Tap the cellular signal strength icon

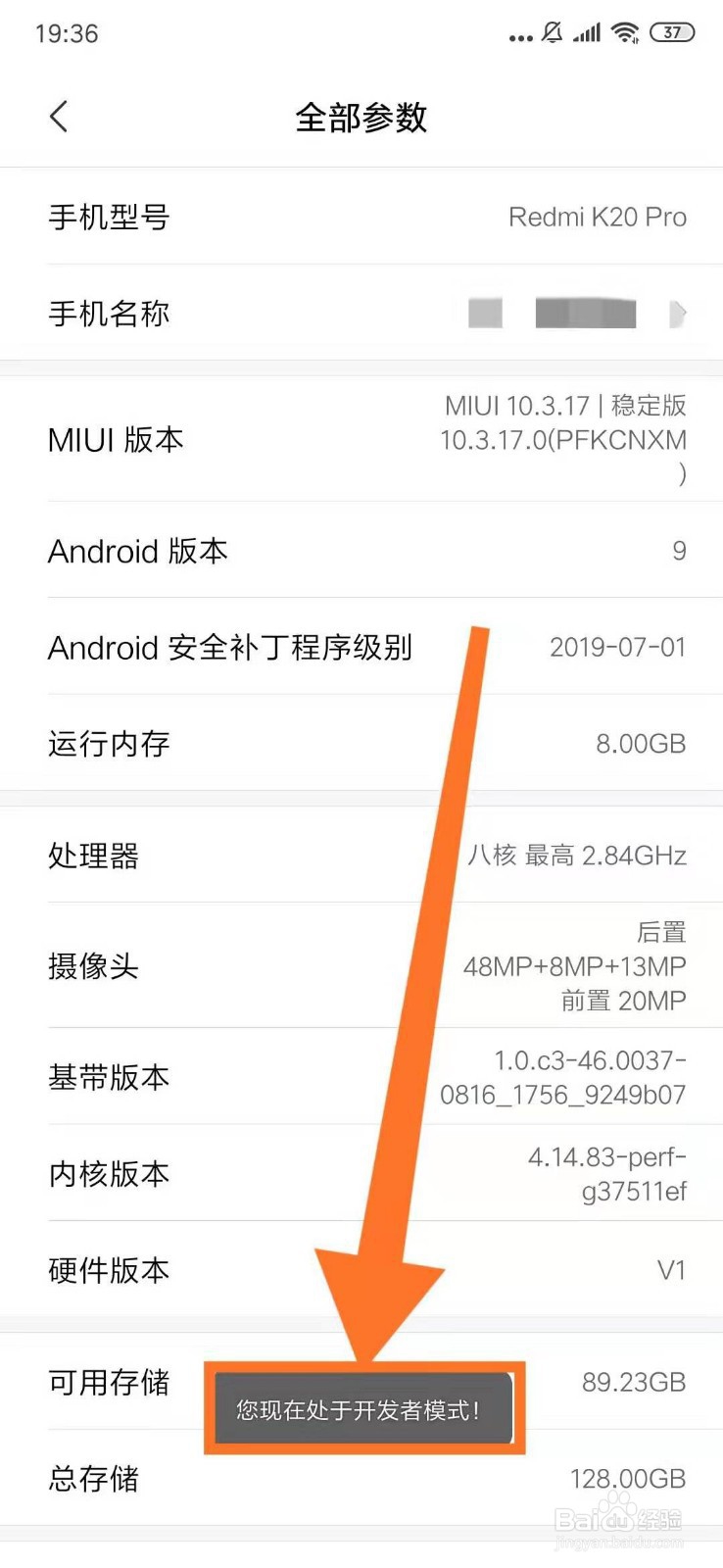[x=587, y=31]
